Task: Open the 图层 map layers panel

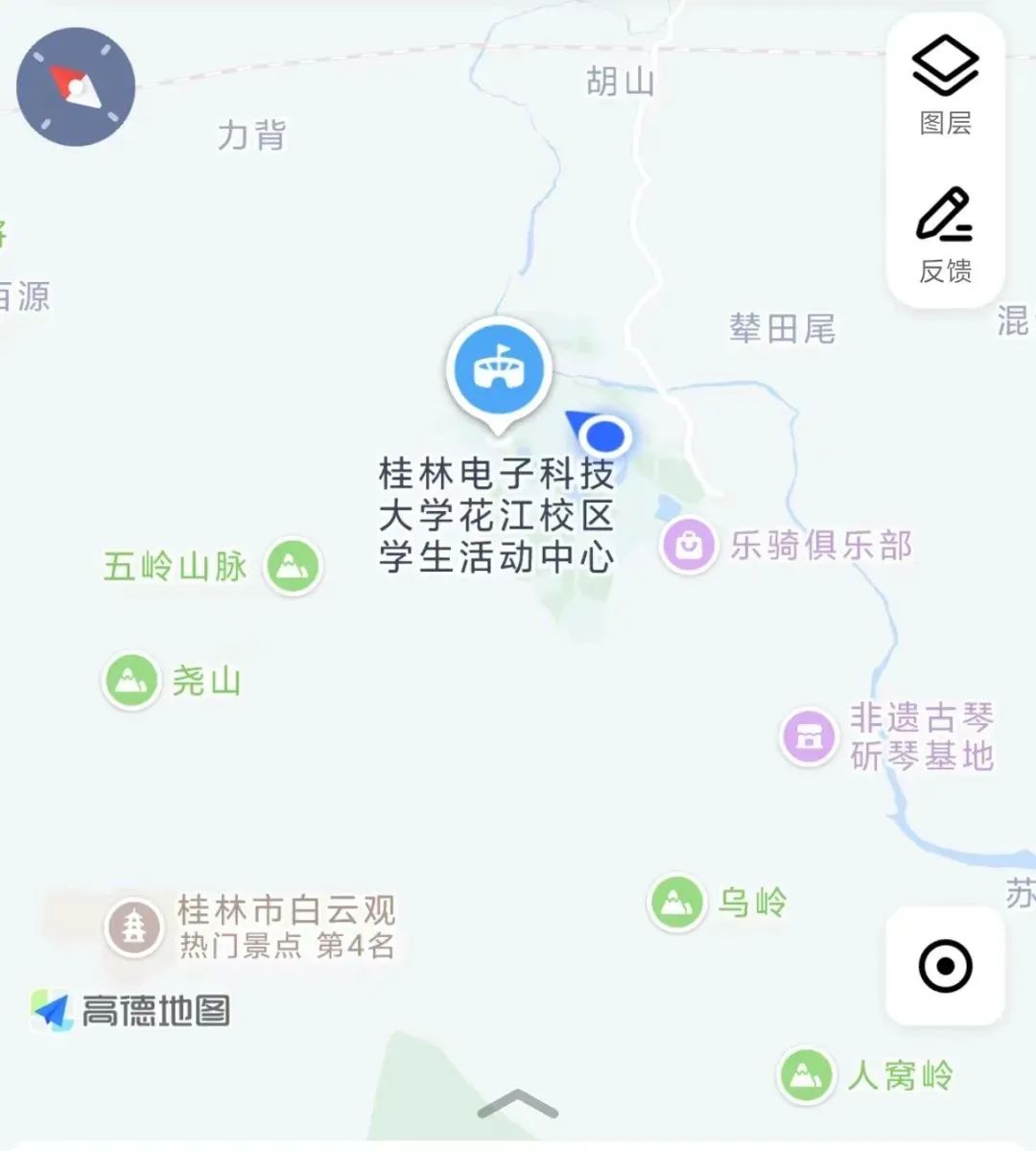Action: [x=945, y=86]
